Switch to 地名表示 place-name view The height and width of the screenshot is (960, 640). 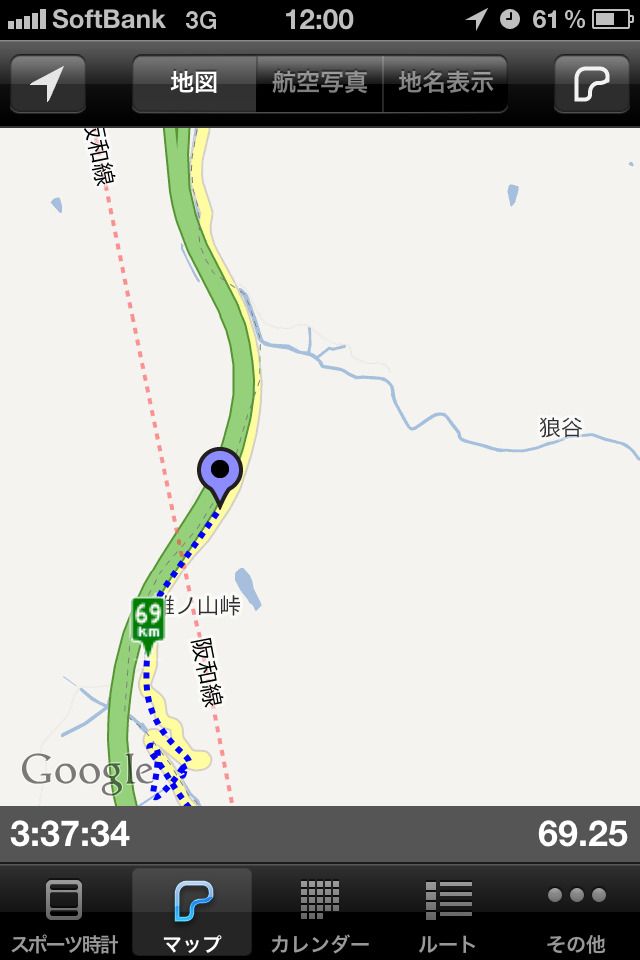point(445,83)
